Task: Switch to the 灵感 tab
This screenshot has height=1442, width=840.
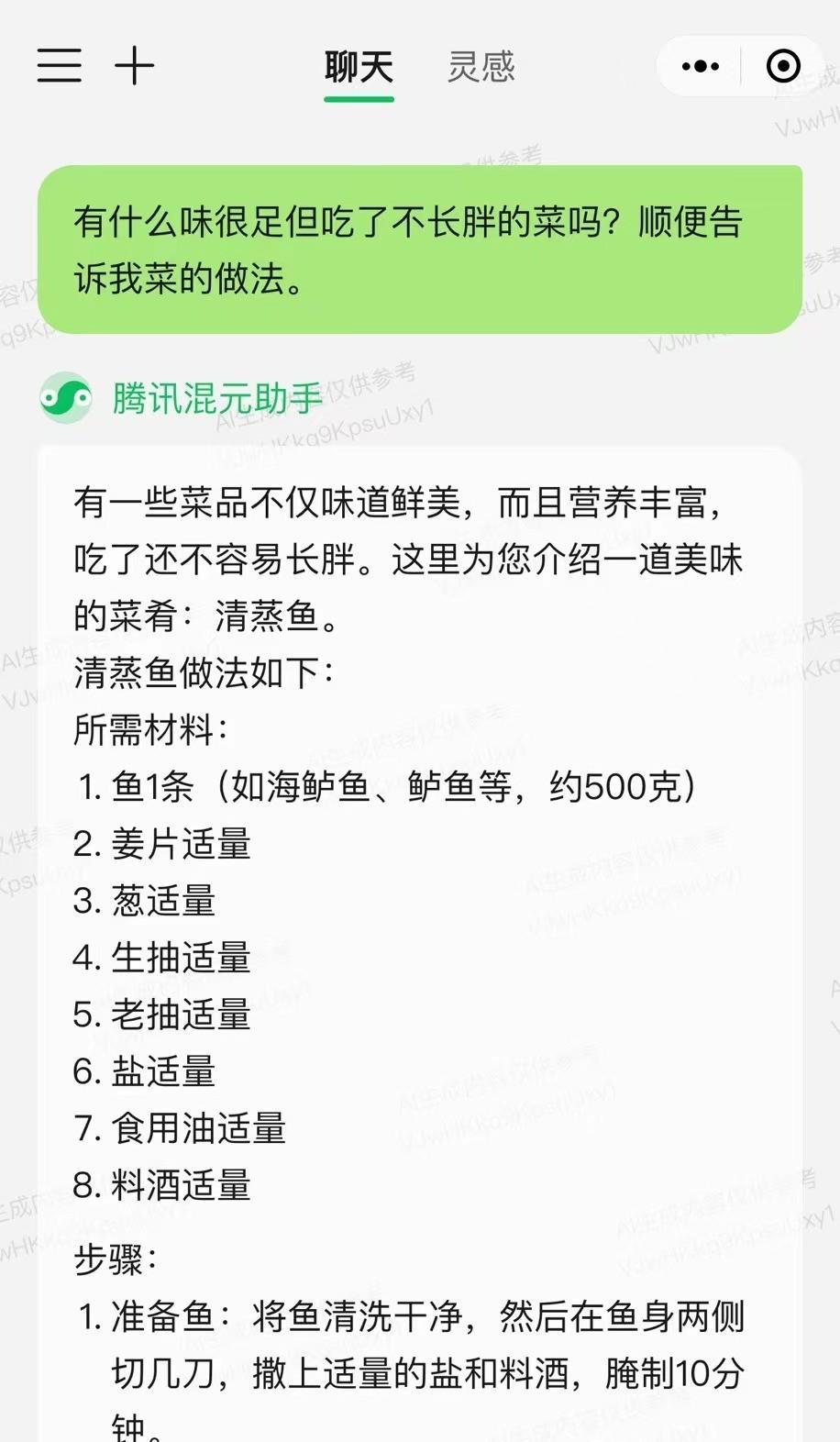Action: [481, 67]
